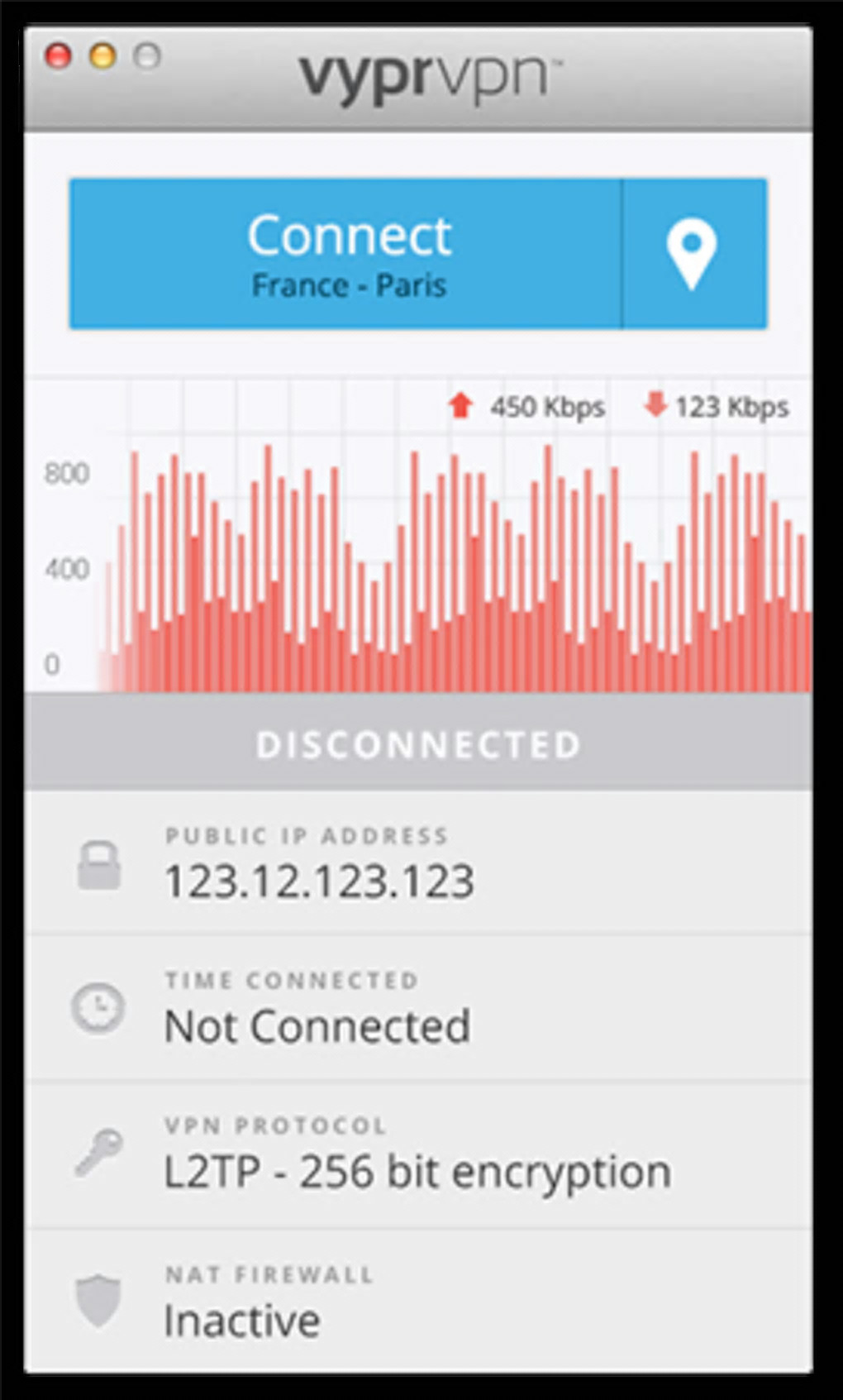The width and height of the screenshot is (843, 1400).
Task: Connect to France - Paris server
Action: [347, 254]
